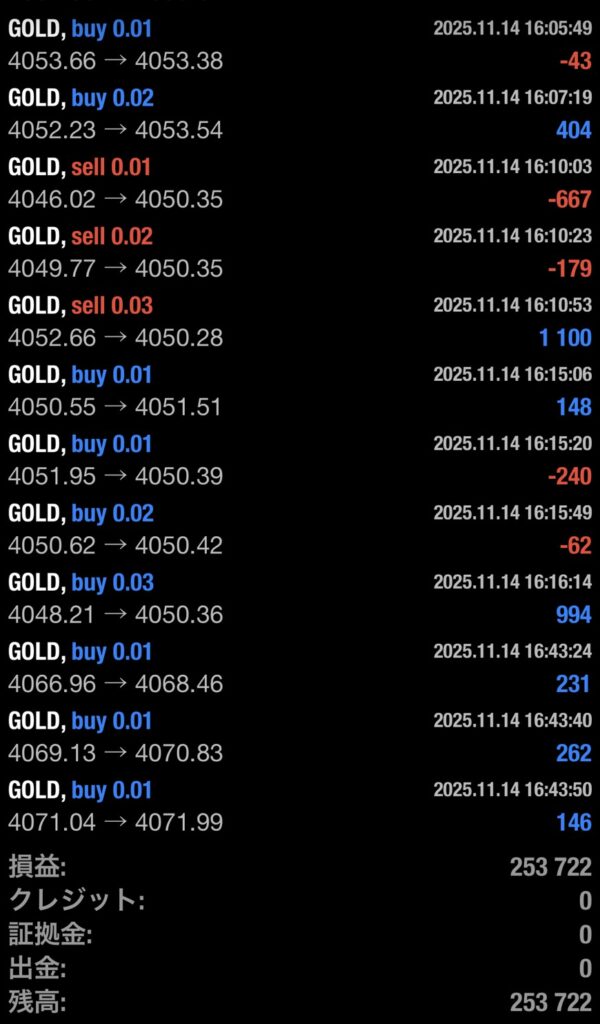
Task: Open the GOLD buy 0.02 trade from 16:07:19
Action: click(300, 114)
